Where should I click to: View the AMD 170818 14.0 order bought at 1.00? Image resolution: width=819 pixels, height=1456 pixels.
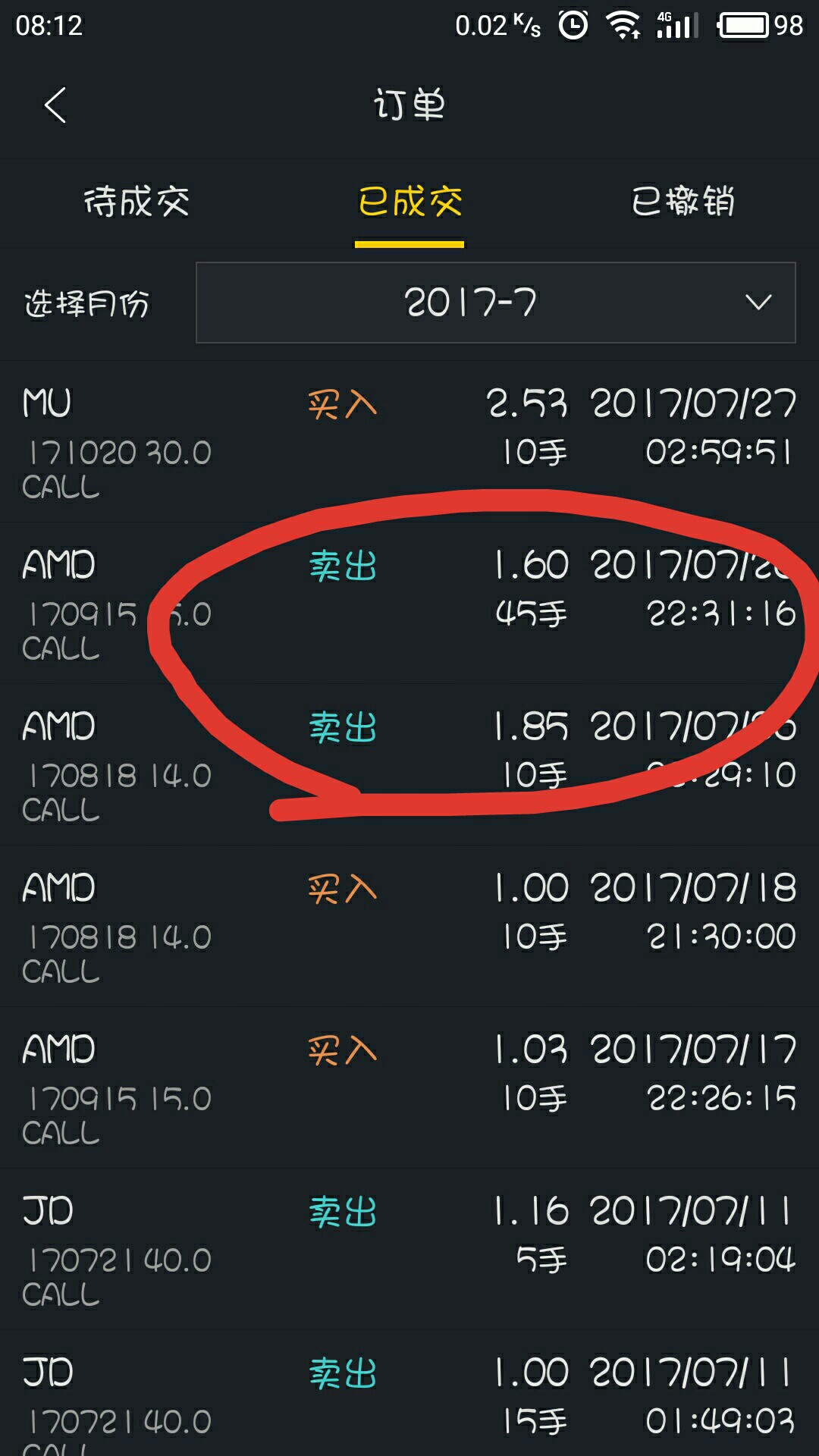click(409, 927)
